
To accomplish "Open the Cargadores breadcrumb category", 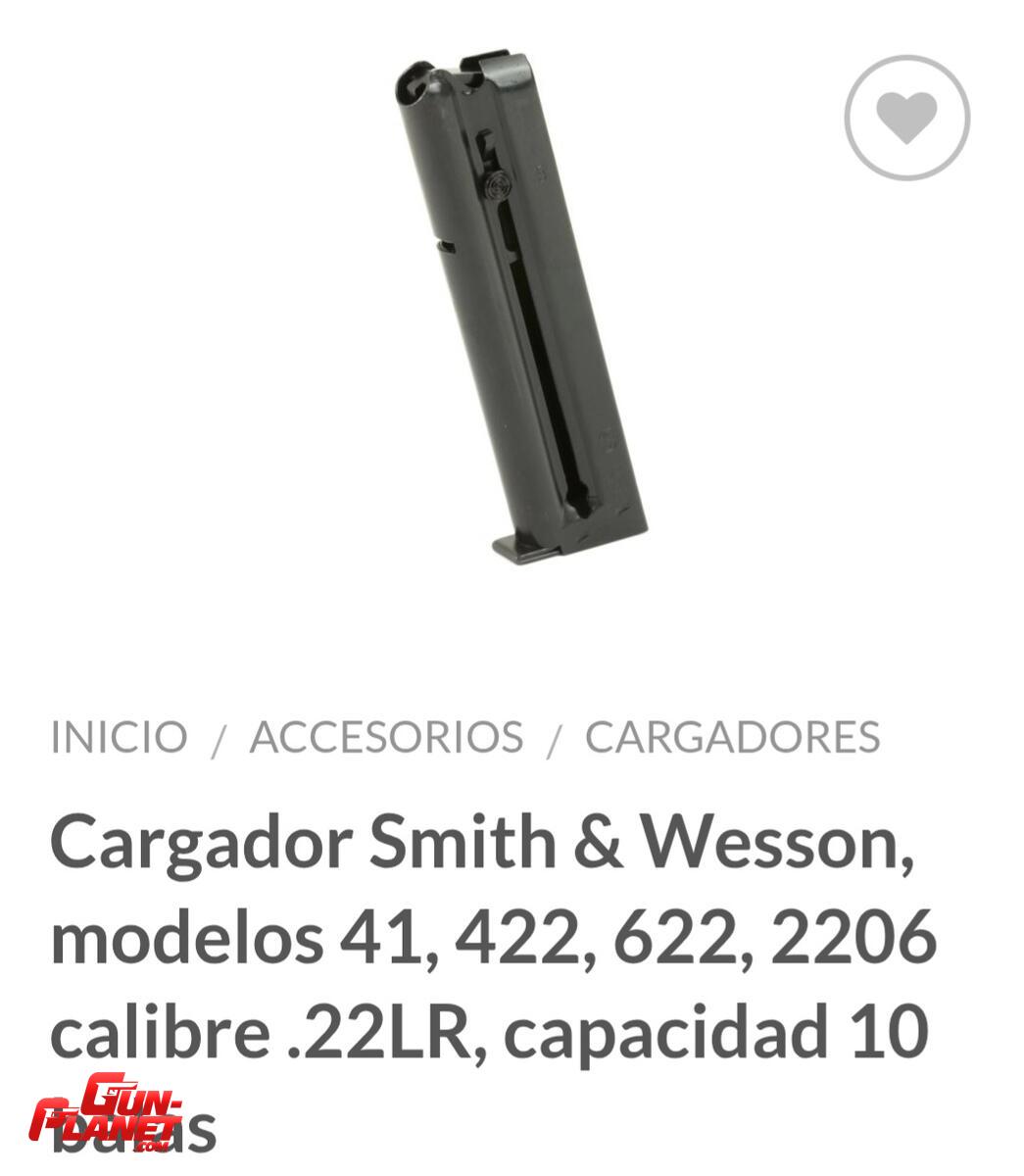I will [x=732, y=737].
